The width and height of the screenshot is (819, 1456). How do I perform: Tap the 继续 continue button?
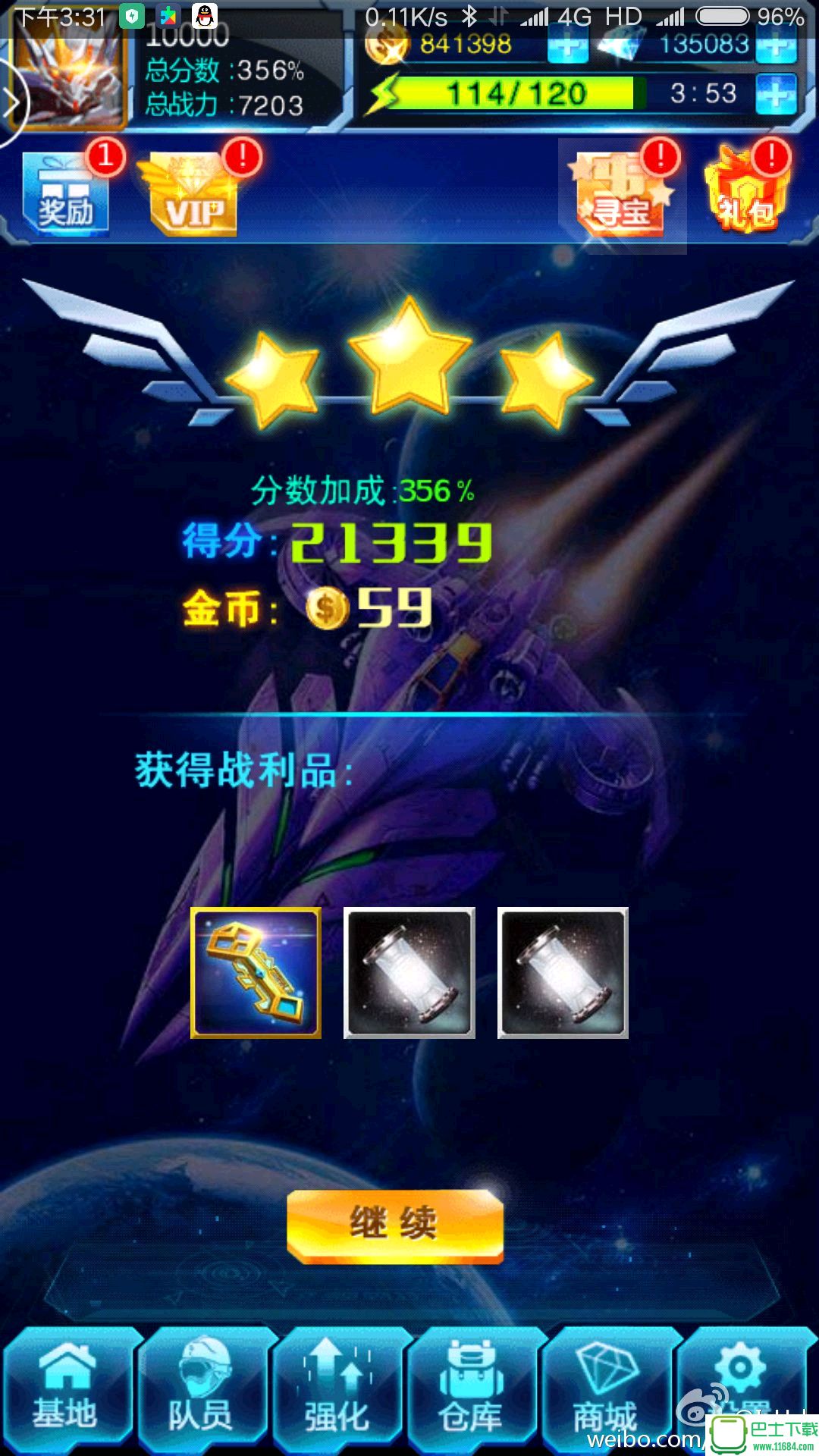coord(395,1225)
